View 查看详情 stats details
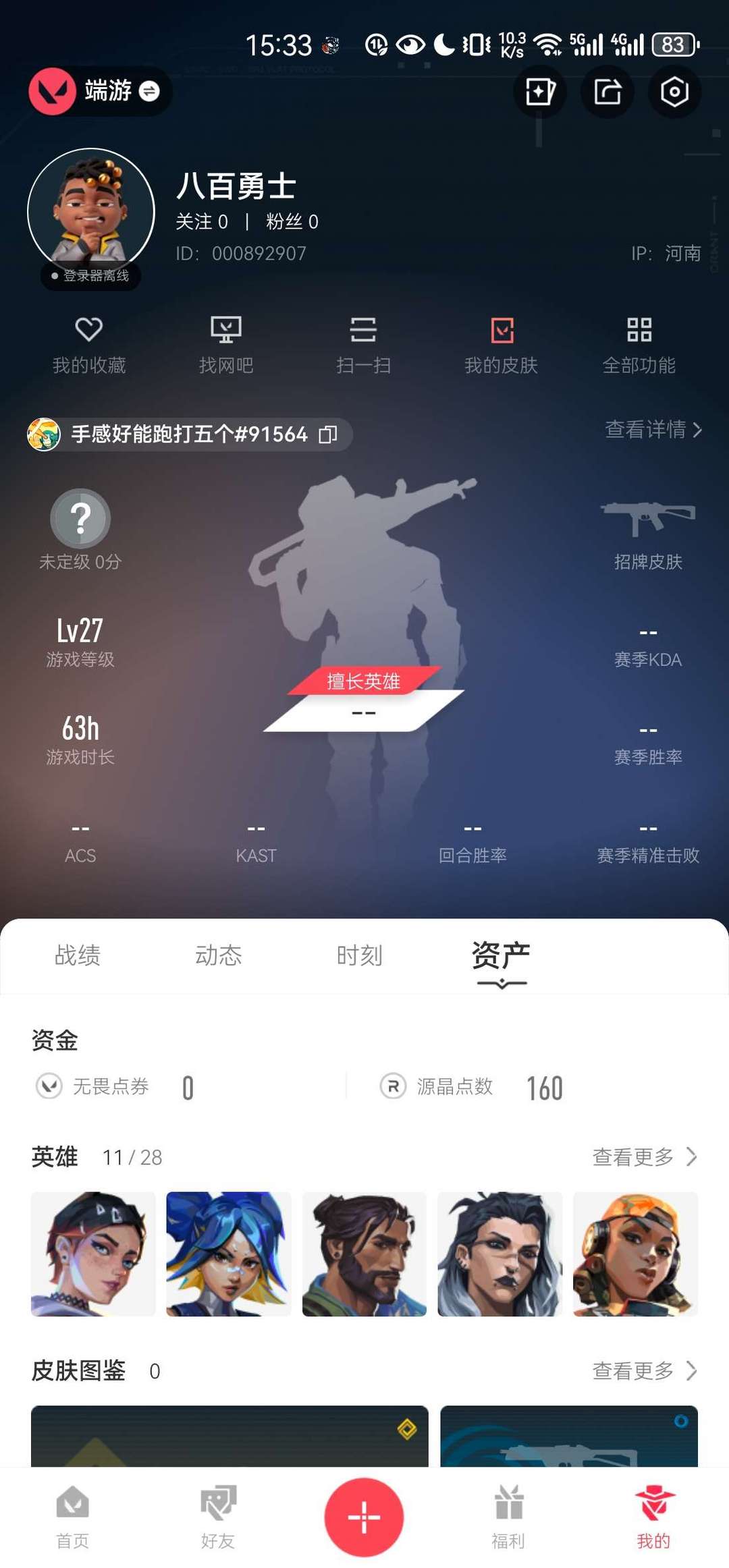Image resolution: width=729 pixels, height=1568 pixels. [x=653, y=429]
